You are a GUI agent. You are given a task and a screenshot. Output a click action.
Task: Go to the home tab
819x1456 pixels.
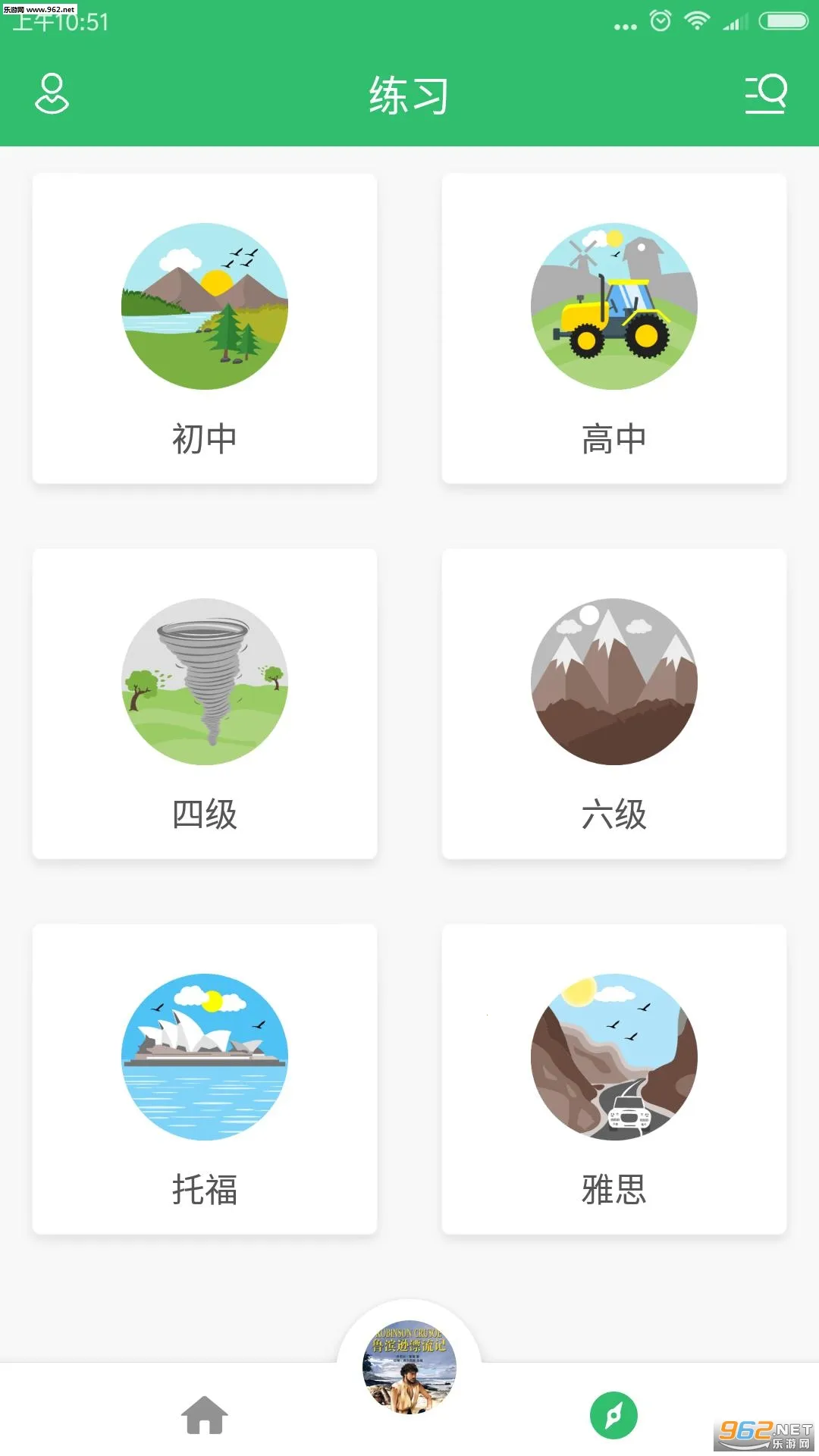(204, 1415)
